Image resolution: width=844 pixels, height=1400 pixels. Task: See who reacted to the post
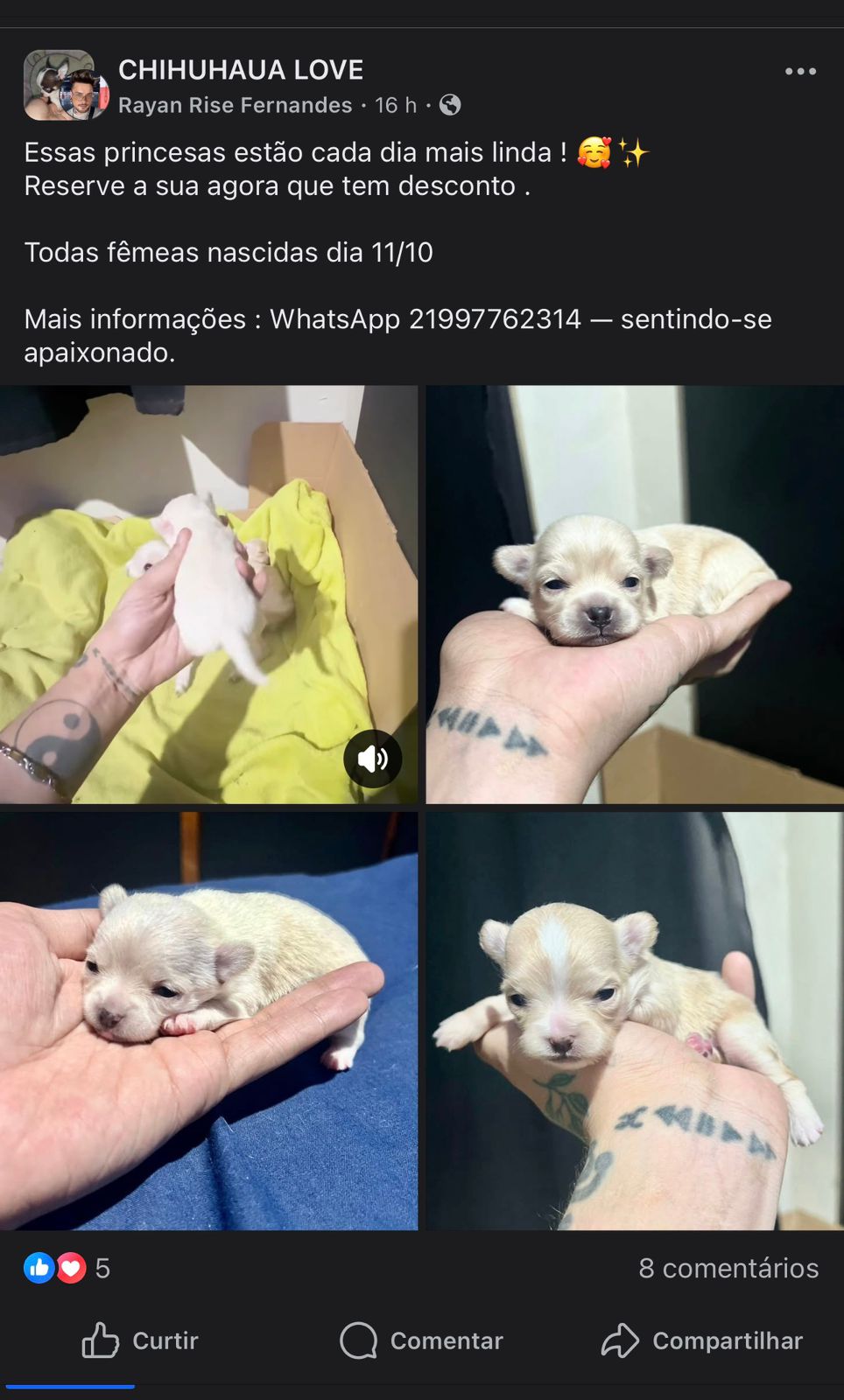(67, 1268)
